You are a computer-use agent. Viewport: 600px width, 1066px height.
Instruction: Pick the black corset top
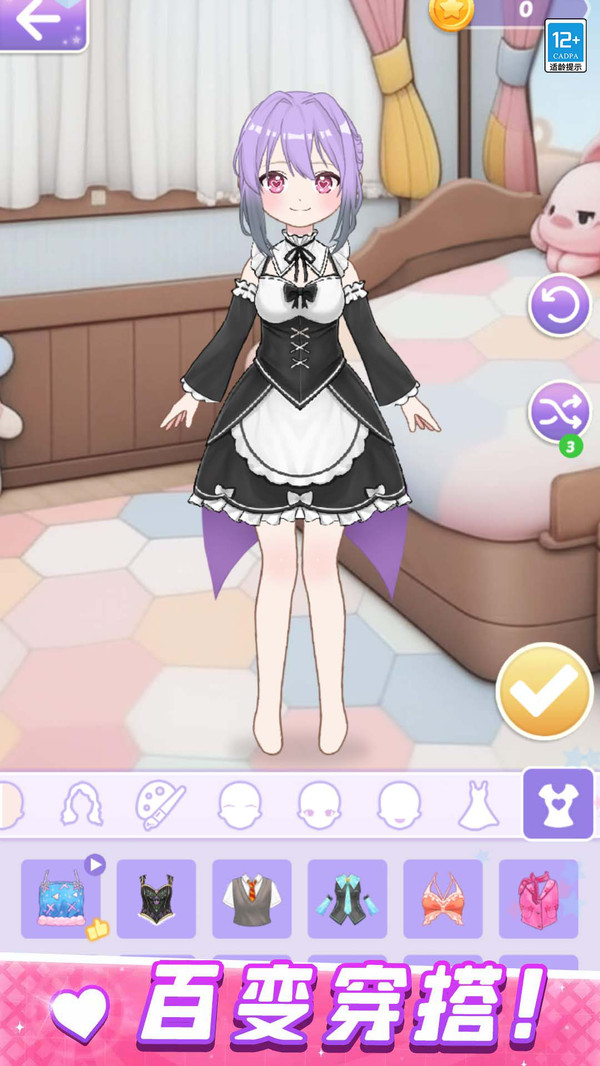coord(156,899)
